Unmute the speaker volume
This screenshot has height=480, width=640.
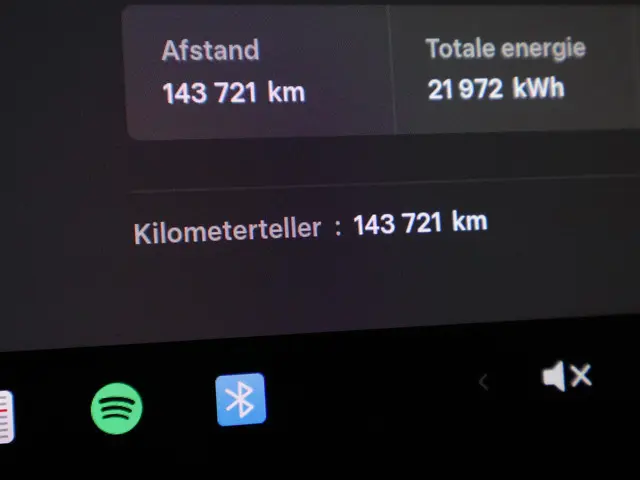567,376
